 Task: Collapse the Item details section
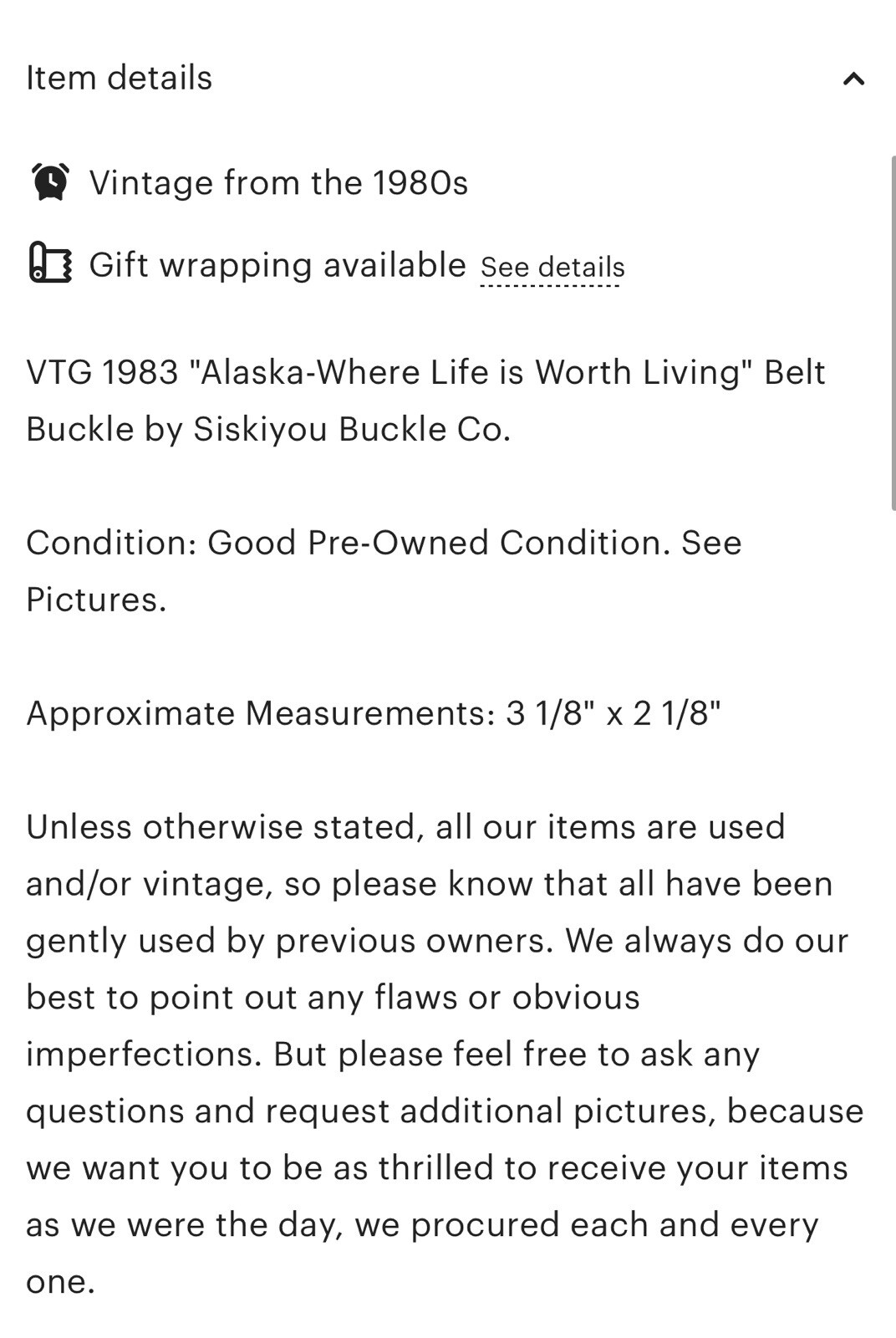tap(853, 79)
